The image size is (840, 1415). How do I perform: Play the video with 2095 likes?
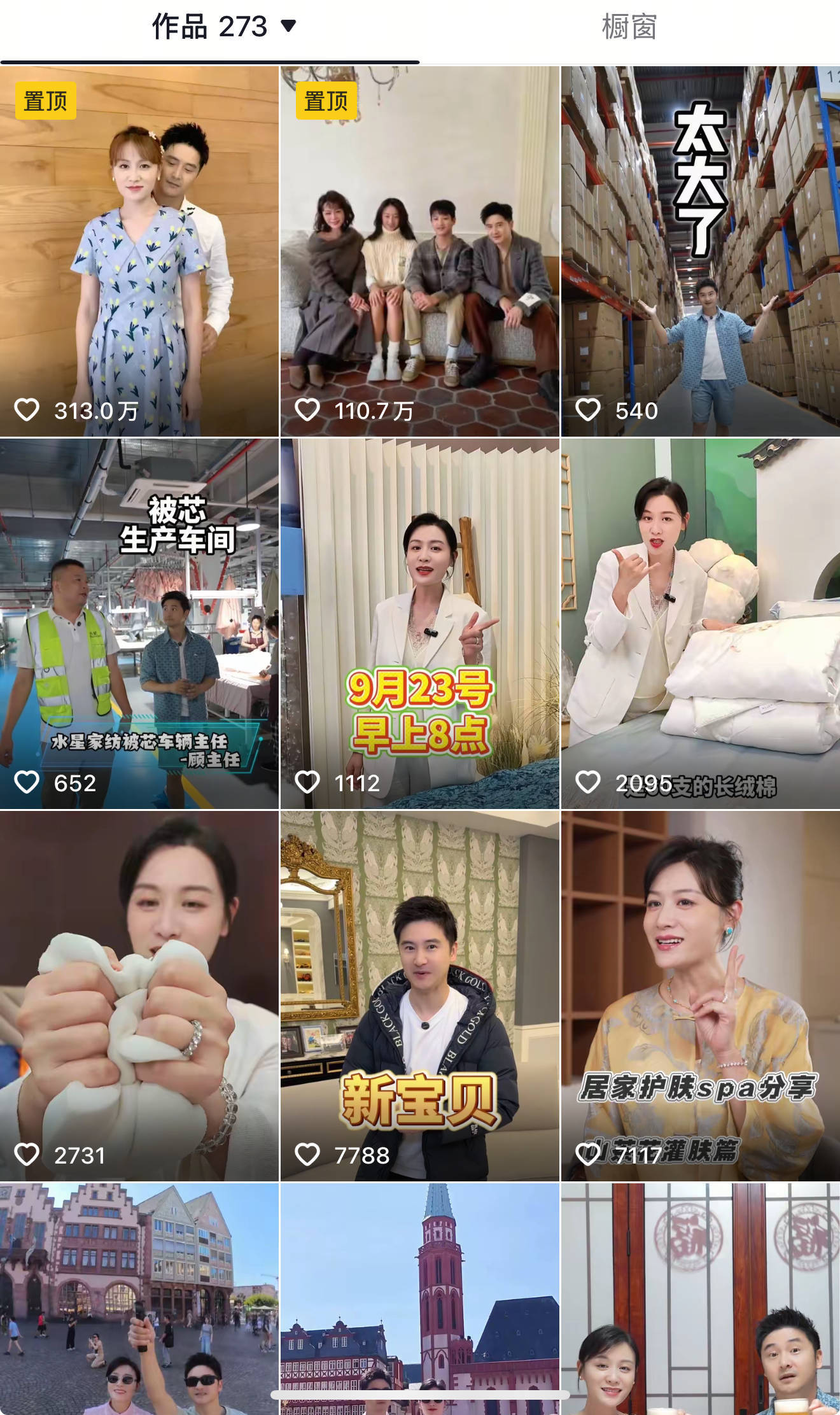point(700,624)
